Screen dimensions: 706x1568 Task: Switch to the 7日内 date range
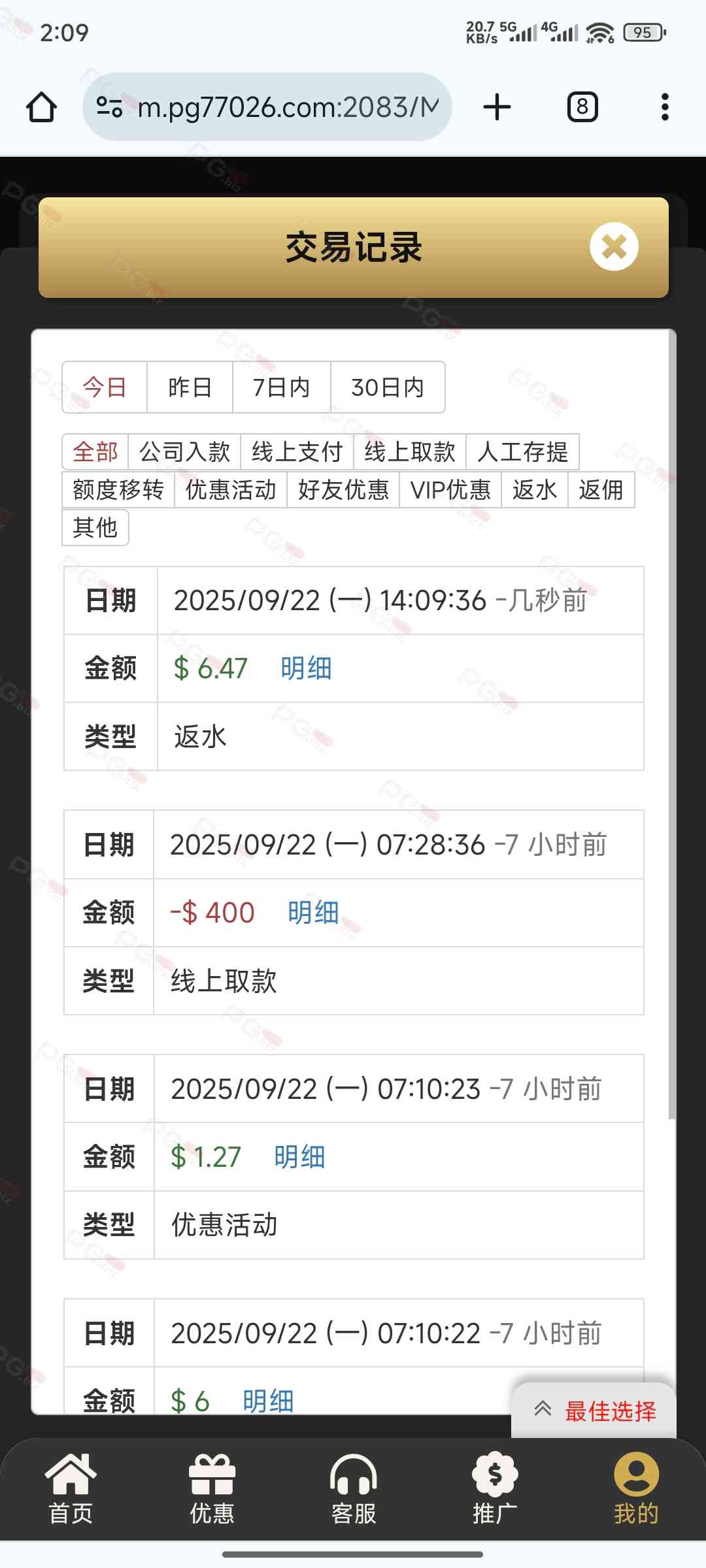(281, 387)
